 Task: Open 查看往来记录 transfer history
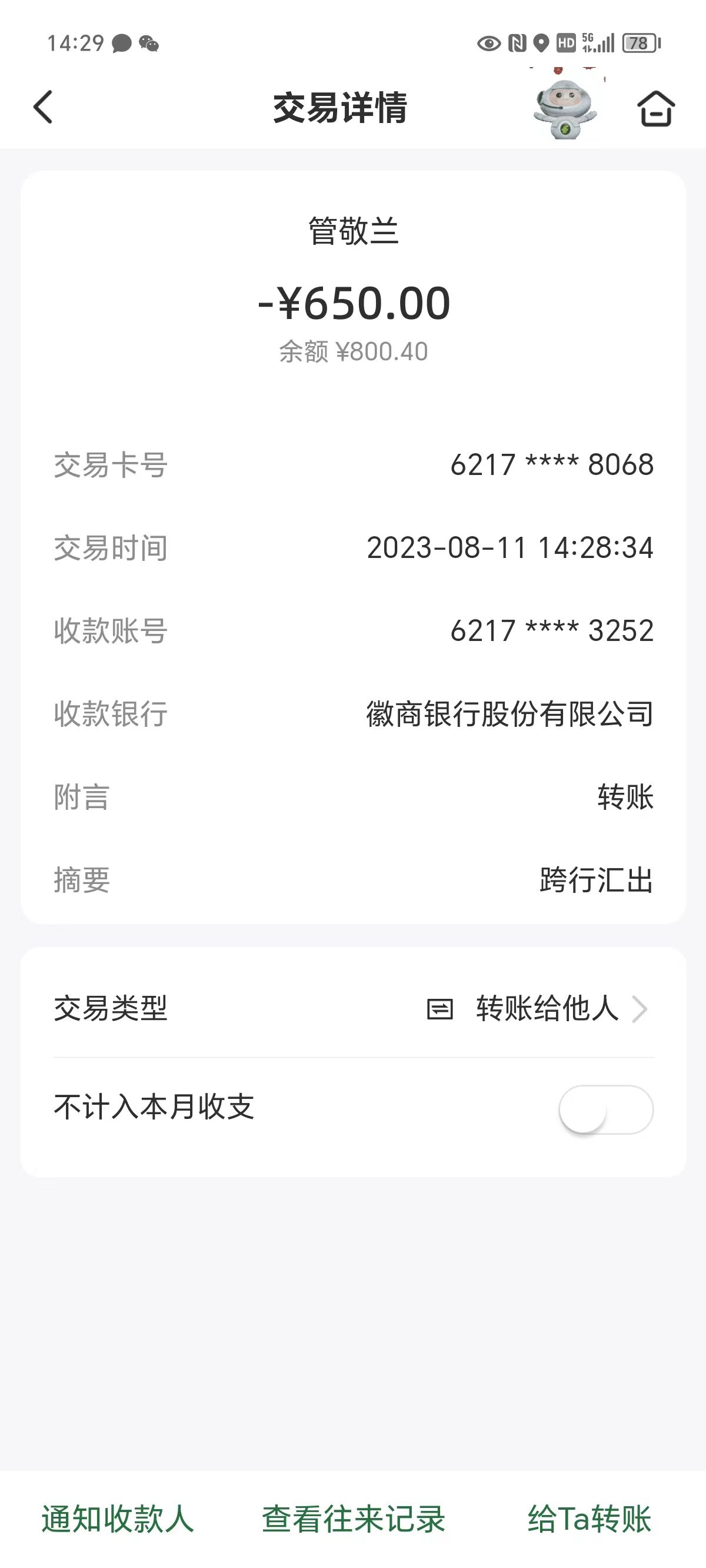[x=354, y=1518]
